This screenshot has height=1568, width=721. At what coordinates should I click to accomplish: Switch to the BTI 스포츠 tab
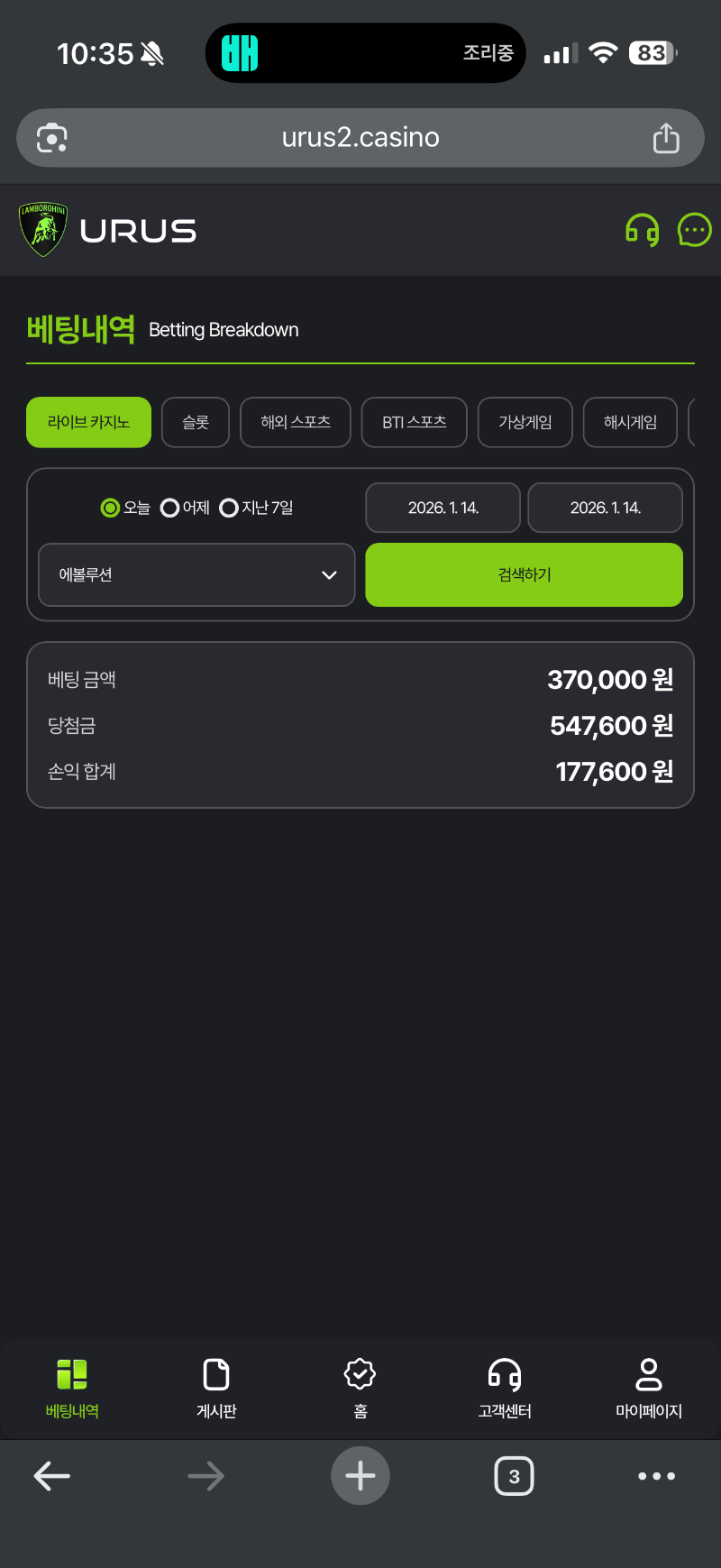tap(414, 422)
